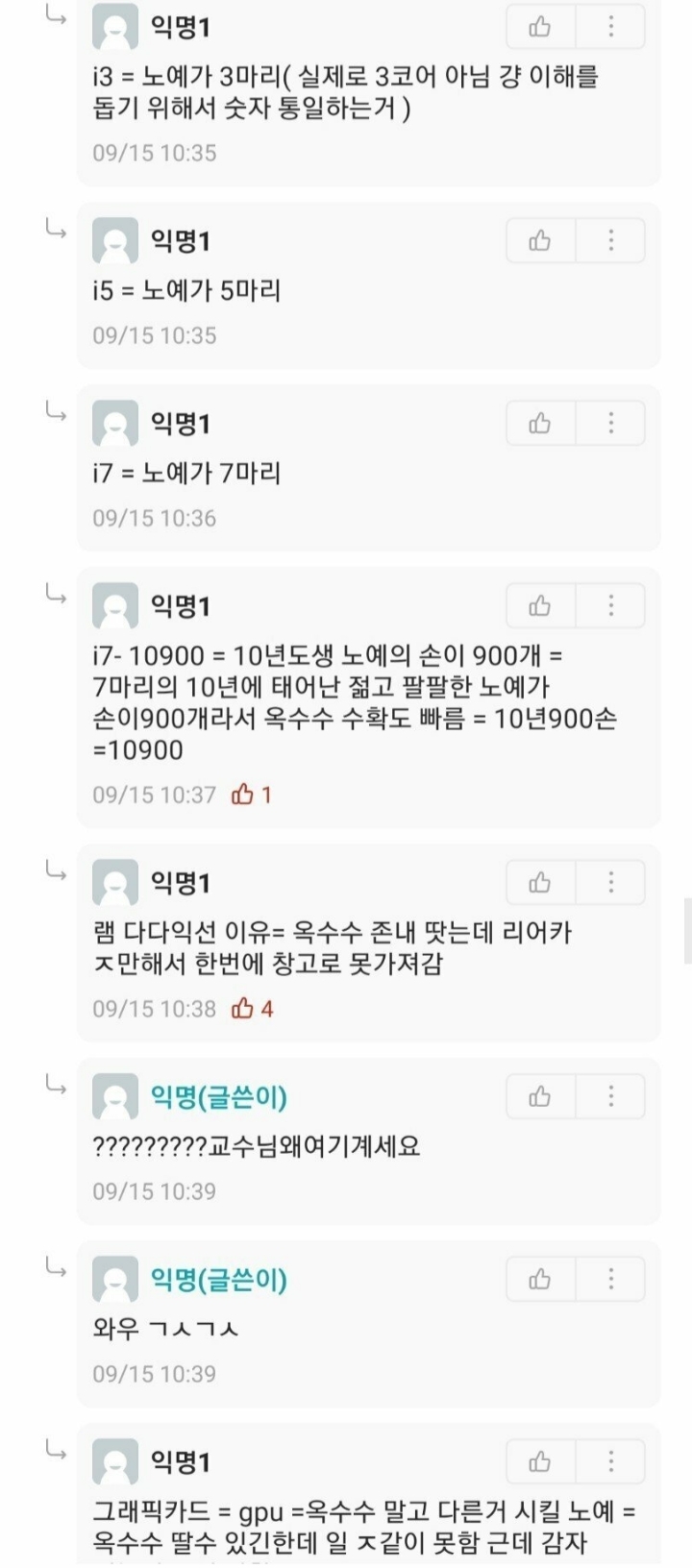Open the three-dot menu on the 와우 comment
This screenshot has height=1568, width=692.
pyautogui.click(x=610, y=1279)
